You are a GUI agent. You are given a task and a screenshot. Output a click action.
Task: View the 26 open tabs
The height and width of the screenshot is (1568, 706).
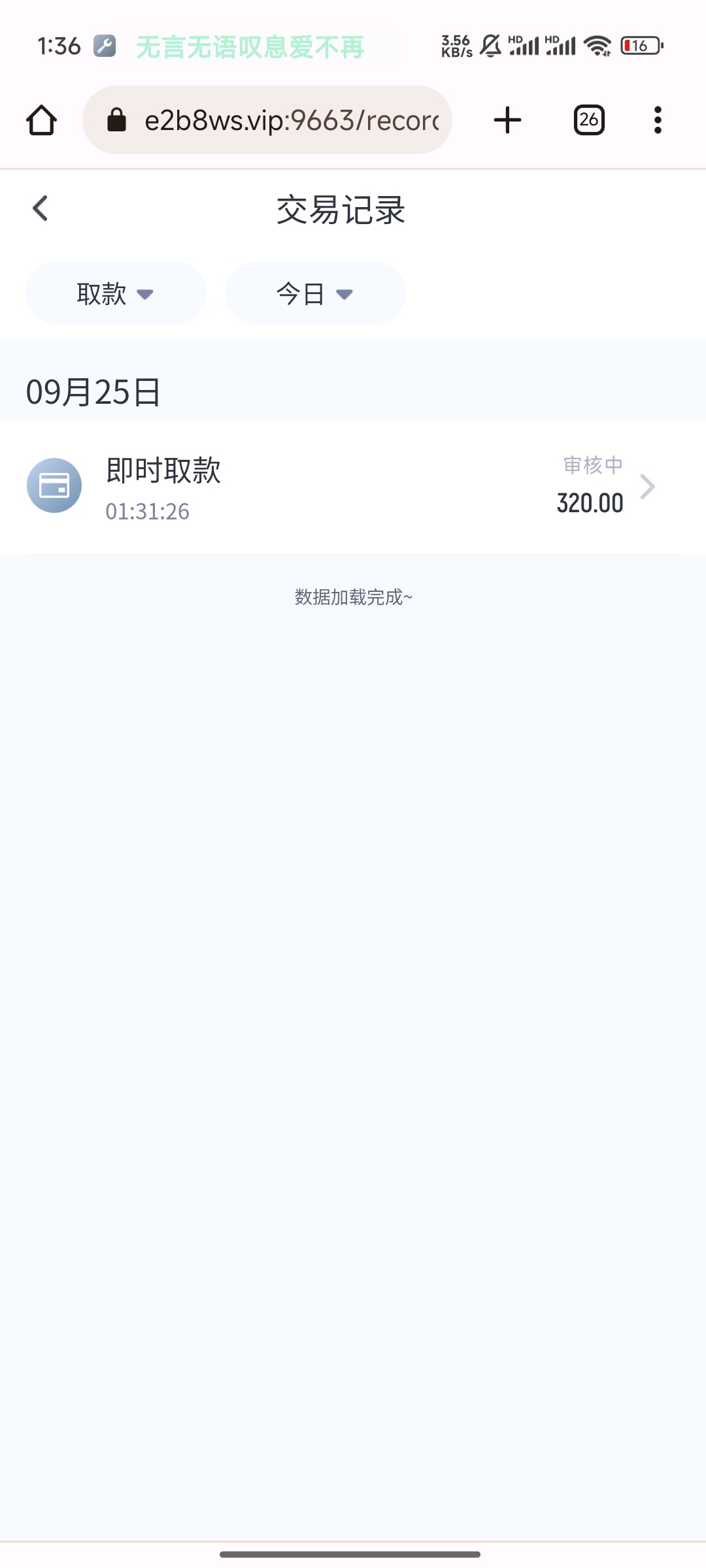tap(589, 120)
